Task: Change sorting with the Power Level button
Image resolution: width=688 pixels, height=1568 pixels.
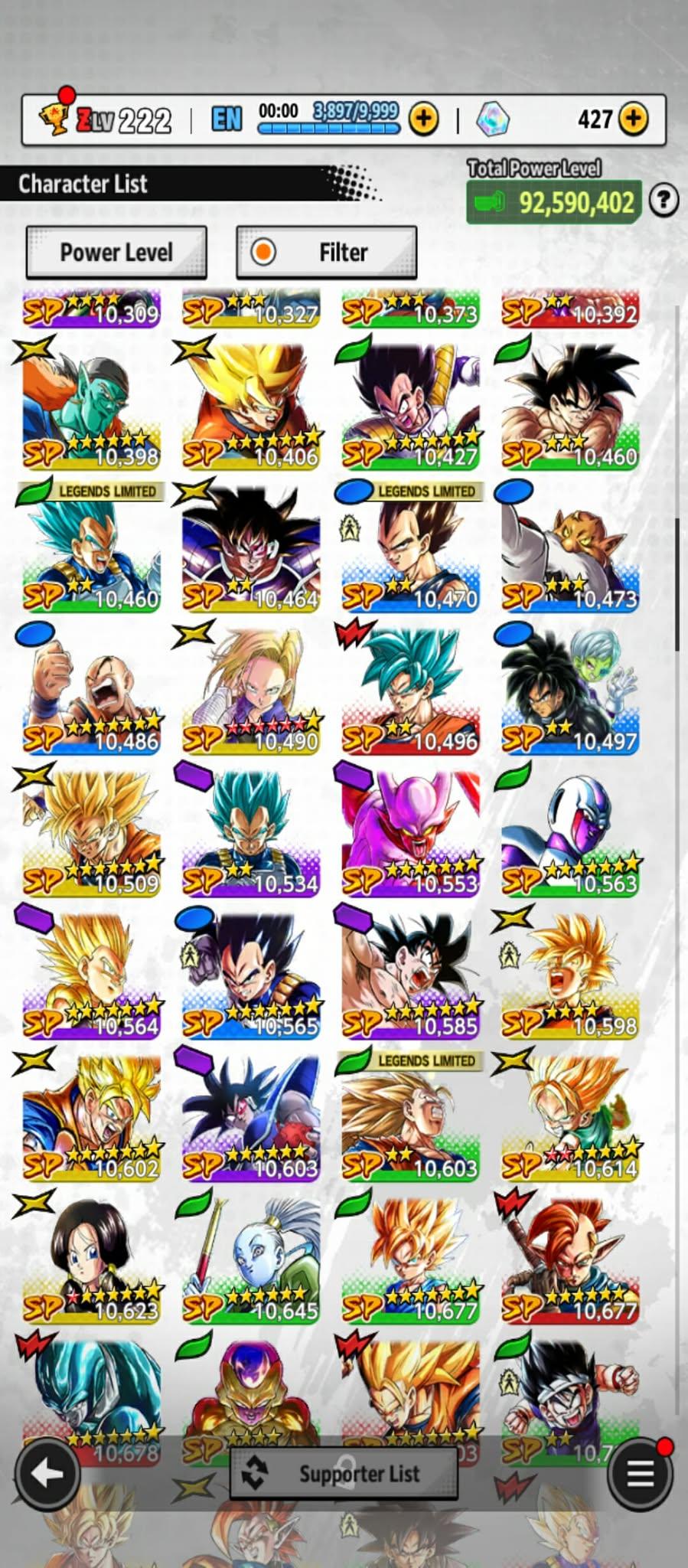Action: (x=116, y=252)
